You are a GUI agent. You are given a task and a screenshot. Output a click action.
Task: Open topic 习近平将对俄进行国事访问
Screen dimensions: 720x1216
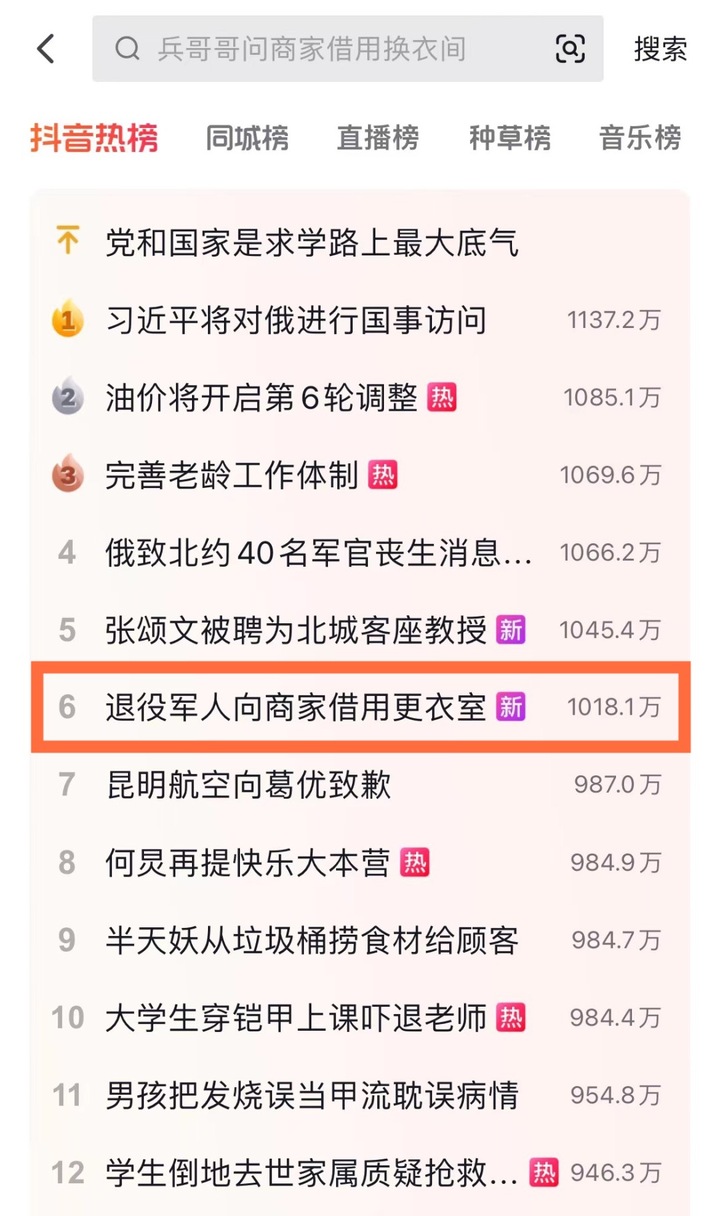(x=296, y=320)
